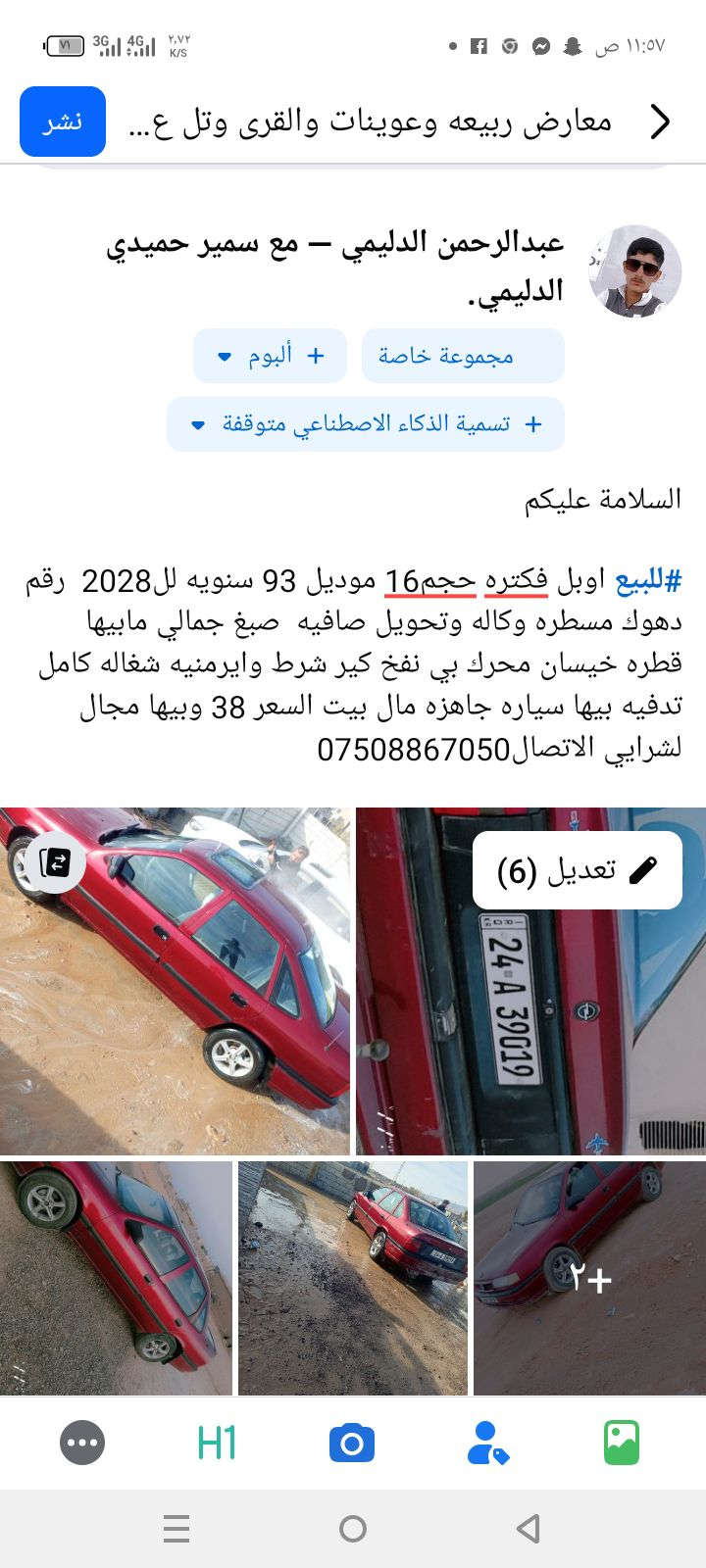
Task: Open more post options (three dots)
Action: 82,1443
